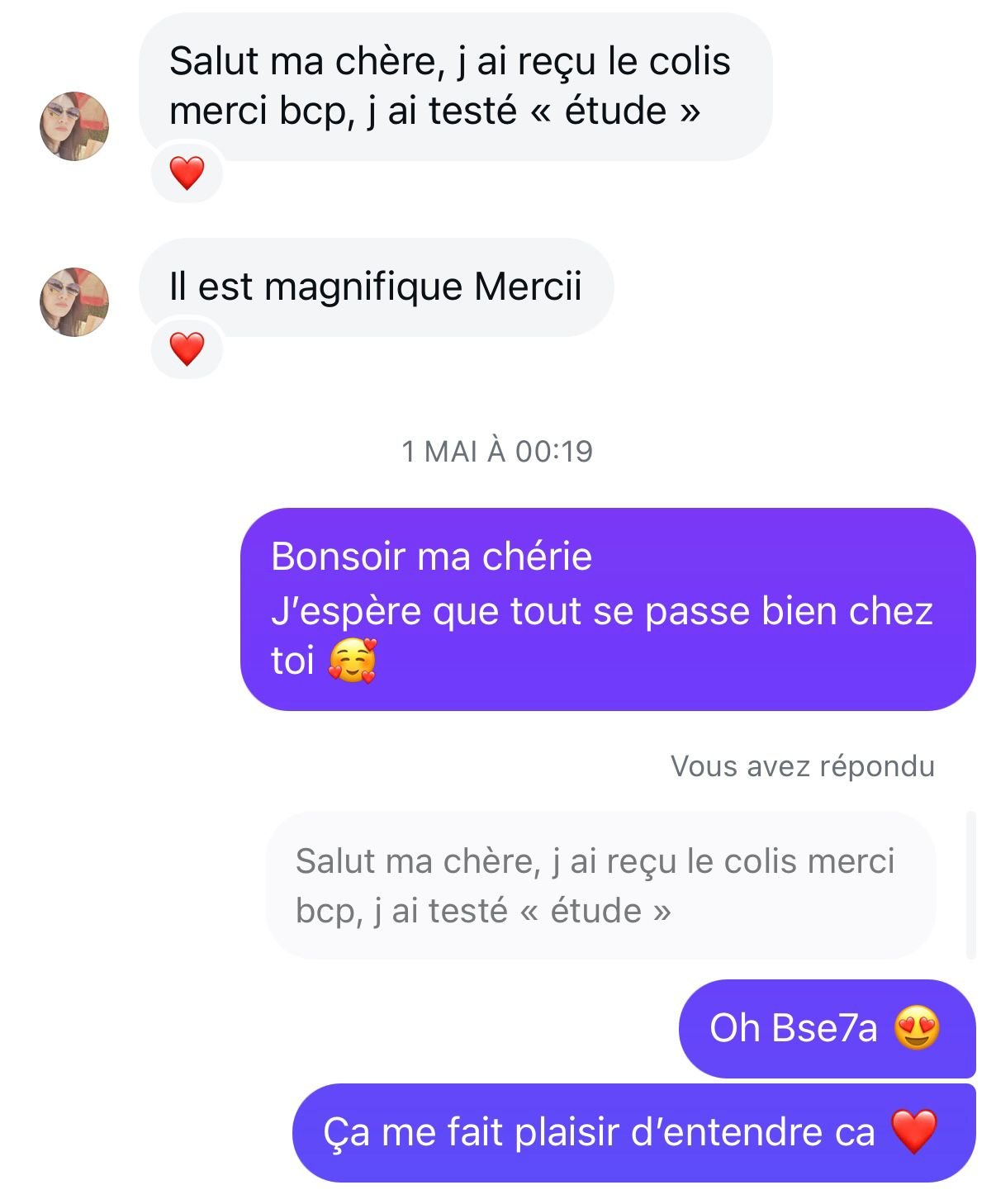Tap avatar next to "Il est magnifique Mercii"
The width and height of the screenshot is (996, 1204).
point(74,302)
